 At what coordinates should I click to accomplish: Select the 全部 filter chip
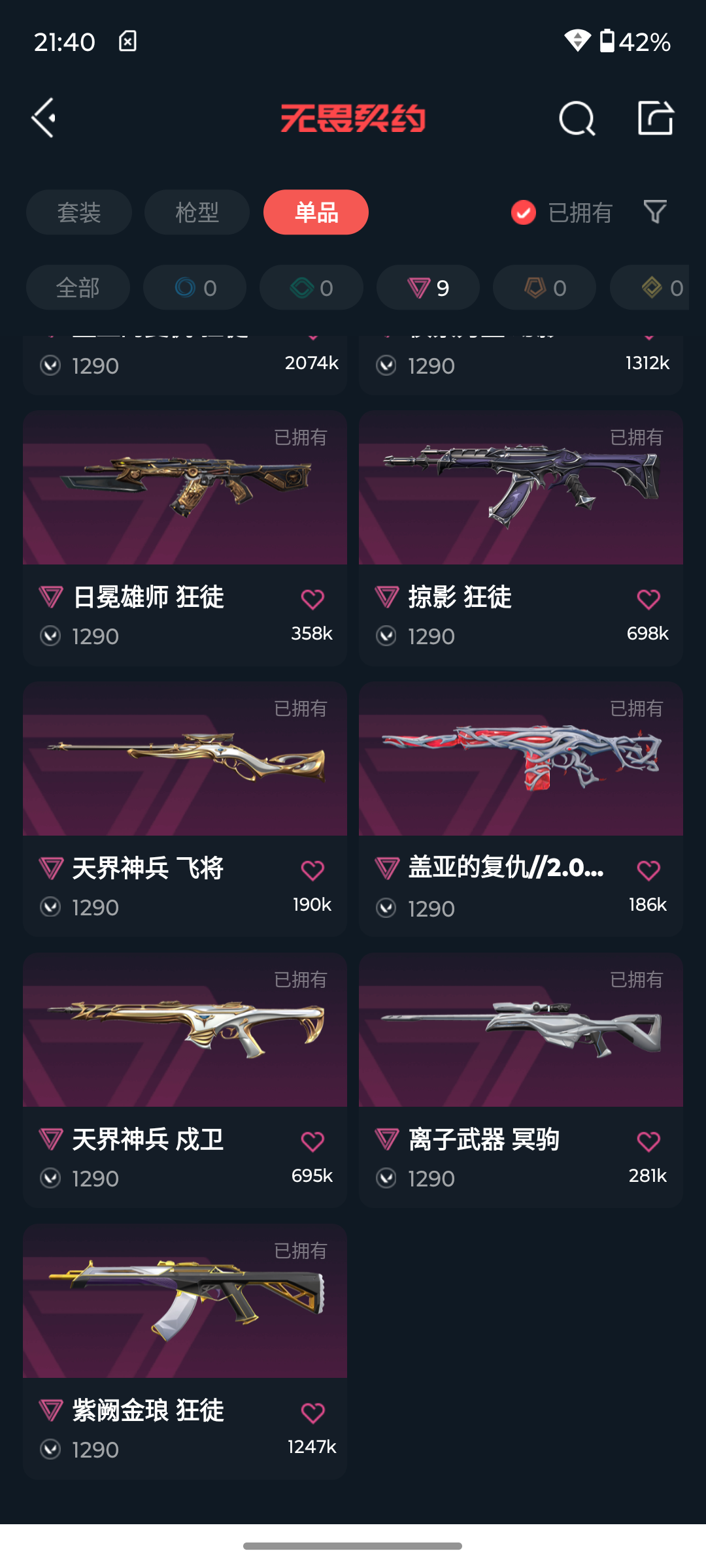click(x=78, y=287)
